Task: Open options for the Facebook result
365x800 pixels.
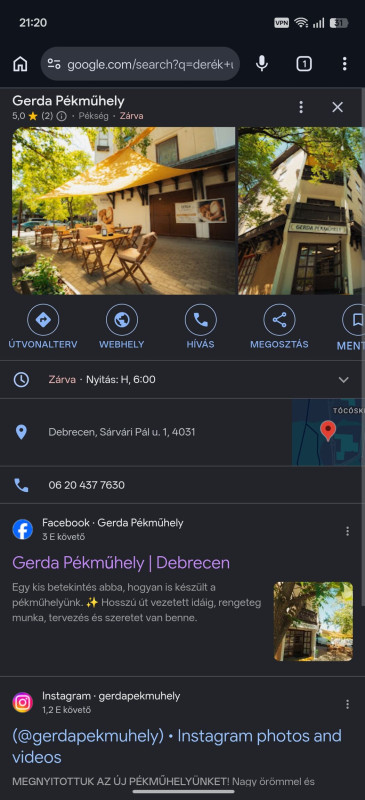Action: 348,531
